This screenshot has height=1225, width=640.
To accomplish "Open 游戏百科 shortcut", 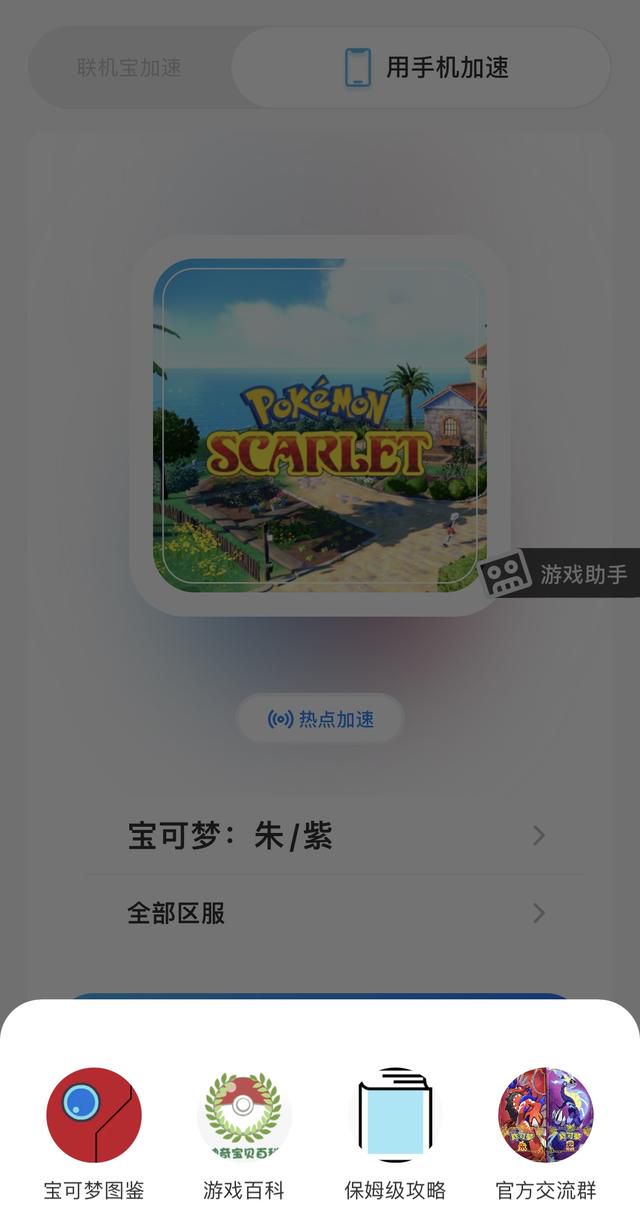I will click(244, 1134).
